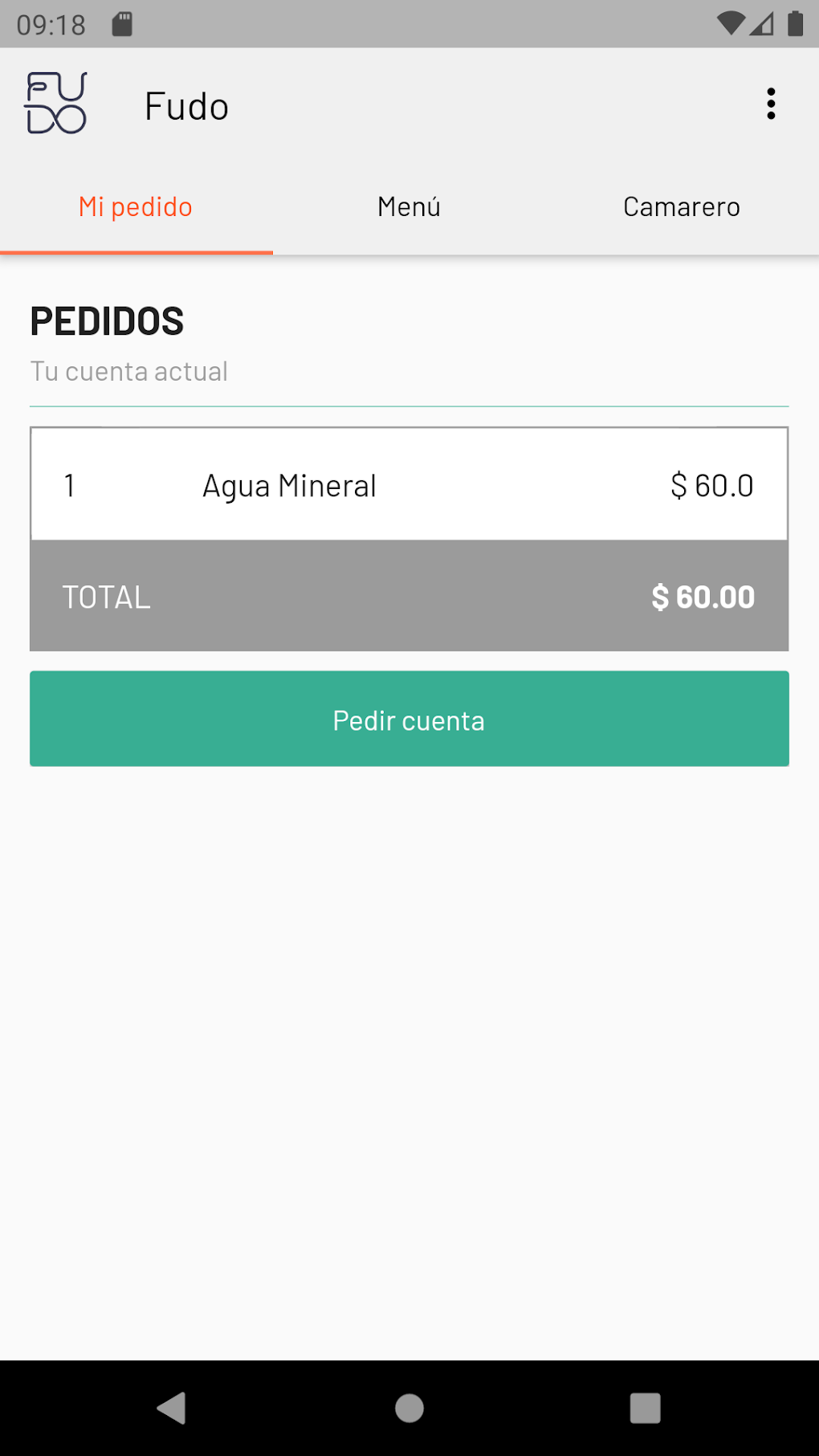
Task: Go back with the system back button
Action: tap(172, 1408)
